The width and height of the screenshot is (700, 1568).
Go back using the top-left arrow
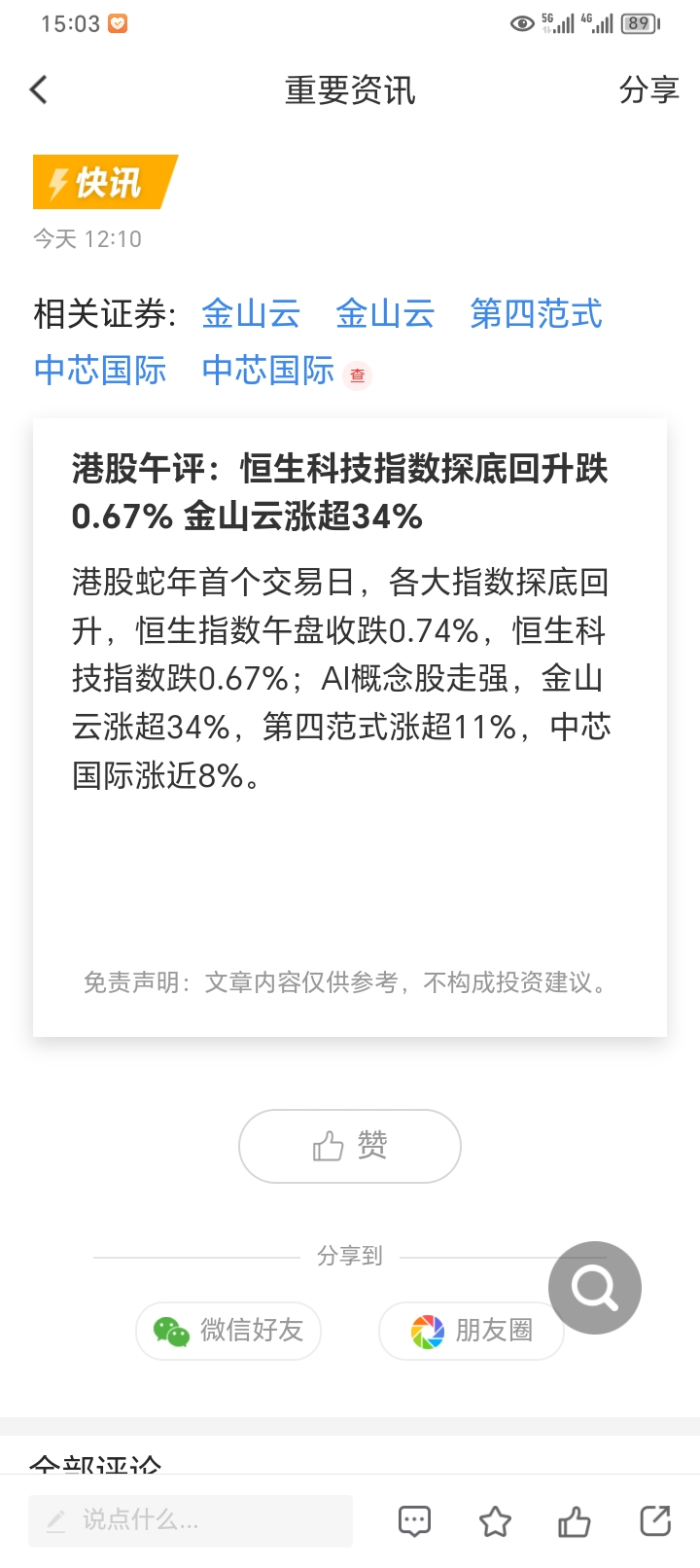39,89
